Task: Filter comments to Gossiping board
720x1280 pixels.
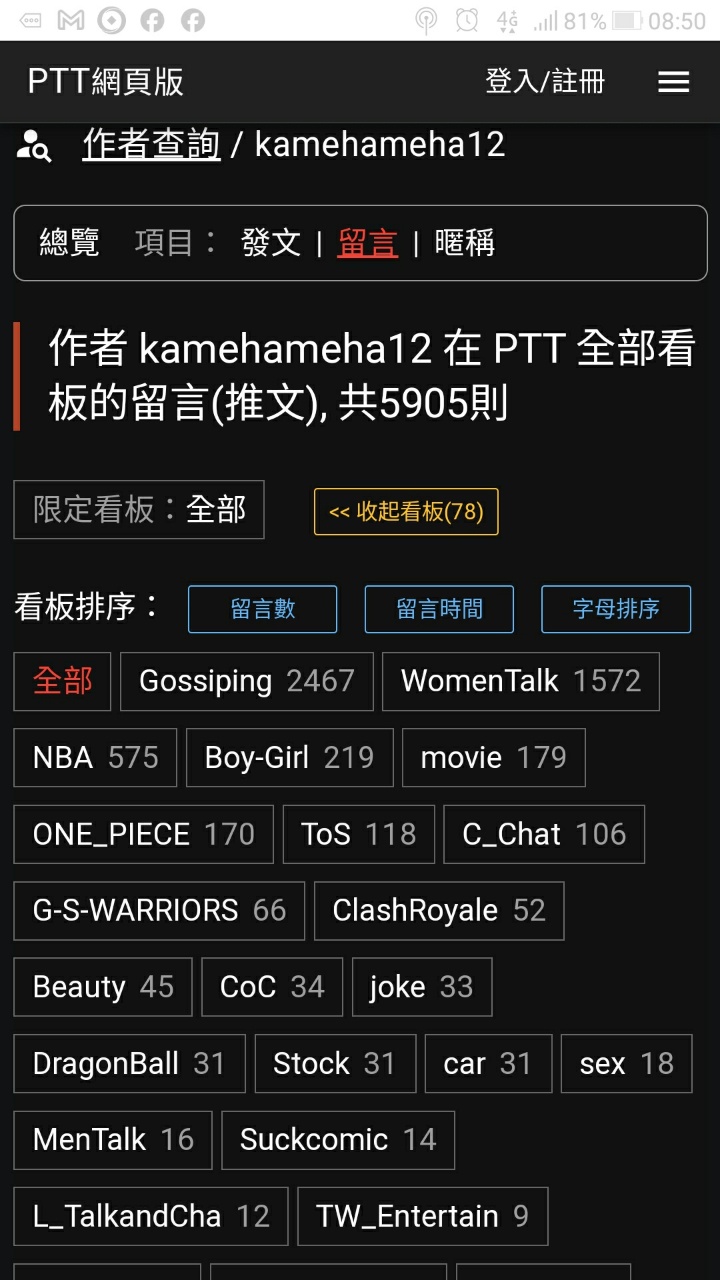Action: (x=247, y=681)
